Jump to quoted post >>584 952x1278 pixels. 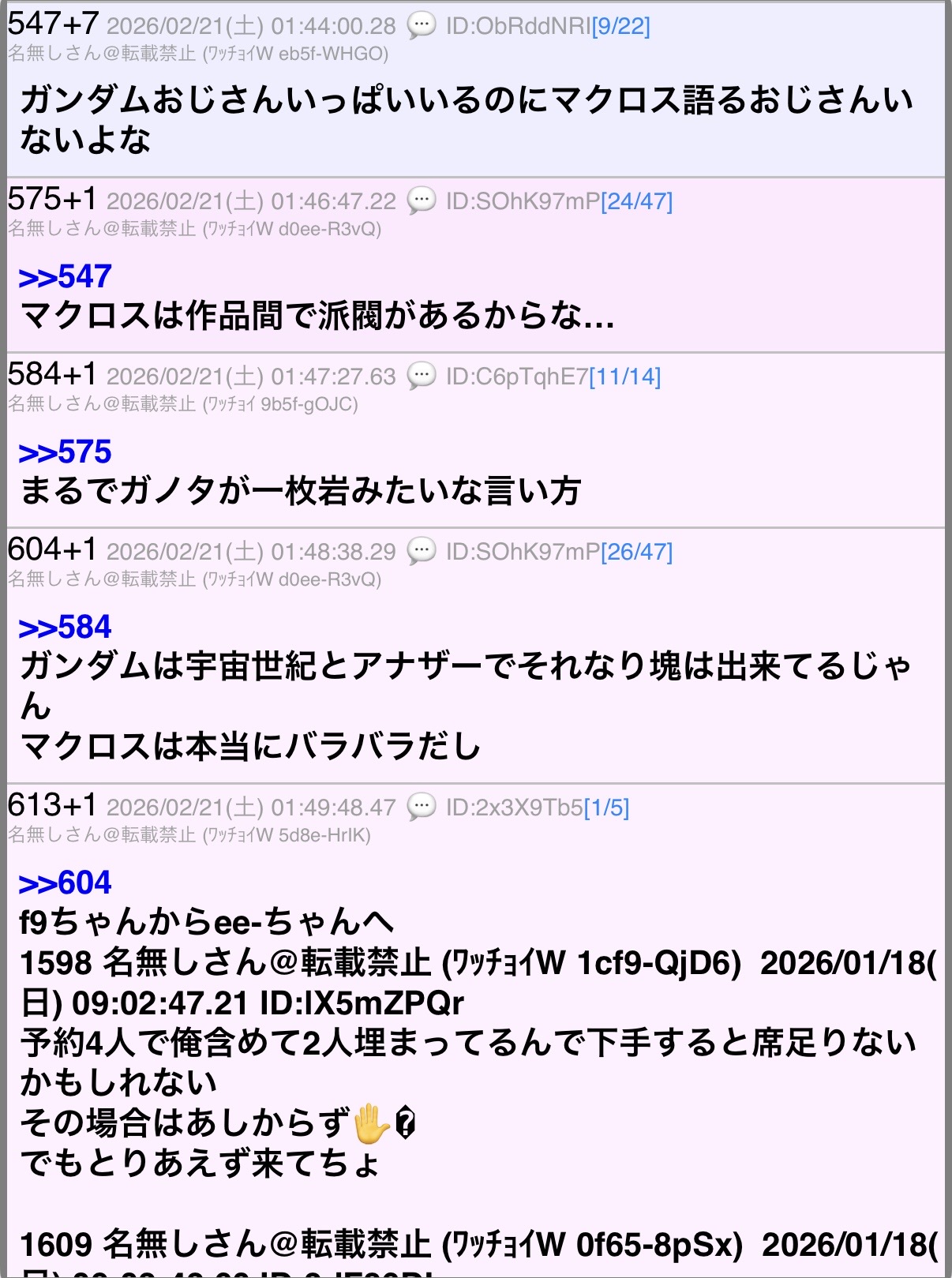65,628
